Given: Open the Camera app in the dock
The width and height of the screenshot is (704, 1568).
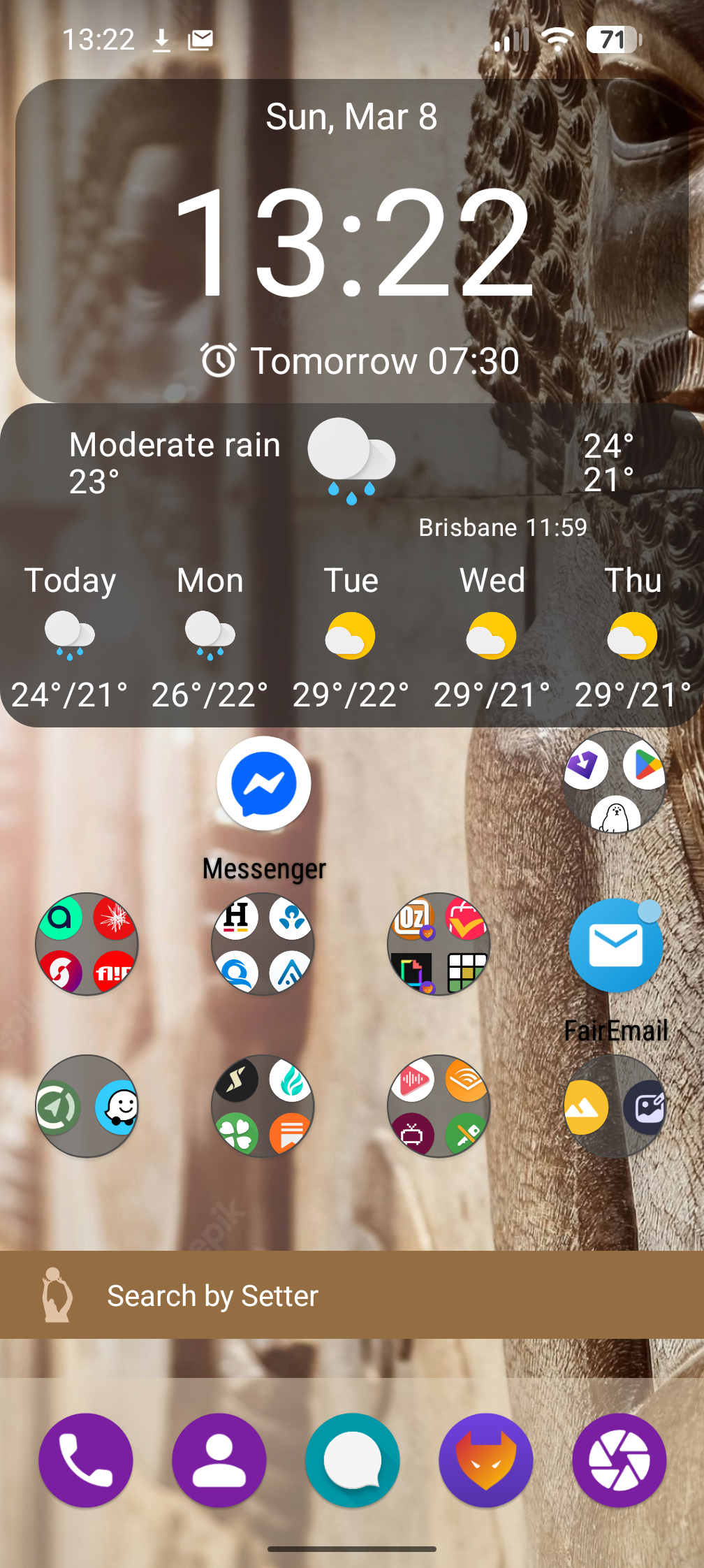Looking at the screenshot, I should click(619, 1460).
